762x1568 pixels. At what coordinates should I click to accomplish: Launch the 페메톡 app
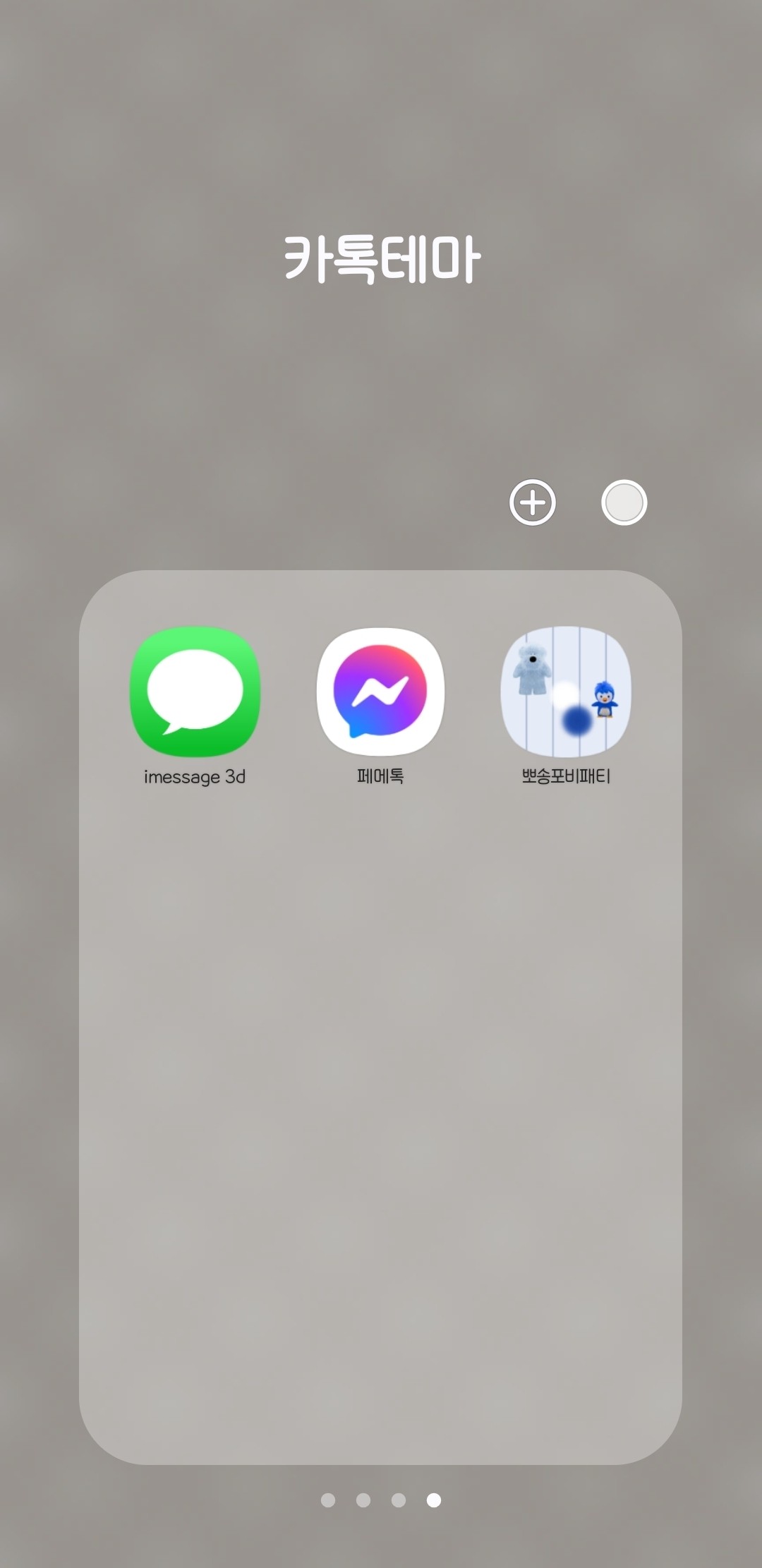point(380,692)
